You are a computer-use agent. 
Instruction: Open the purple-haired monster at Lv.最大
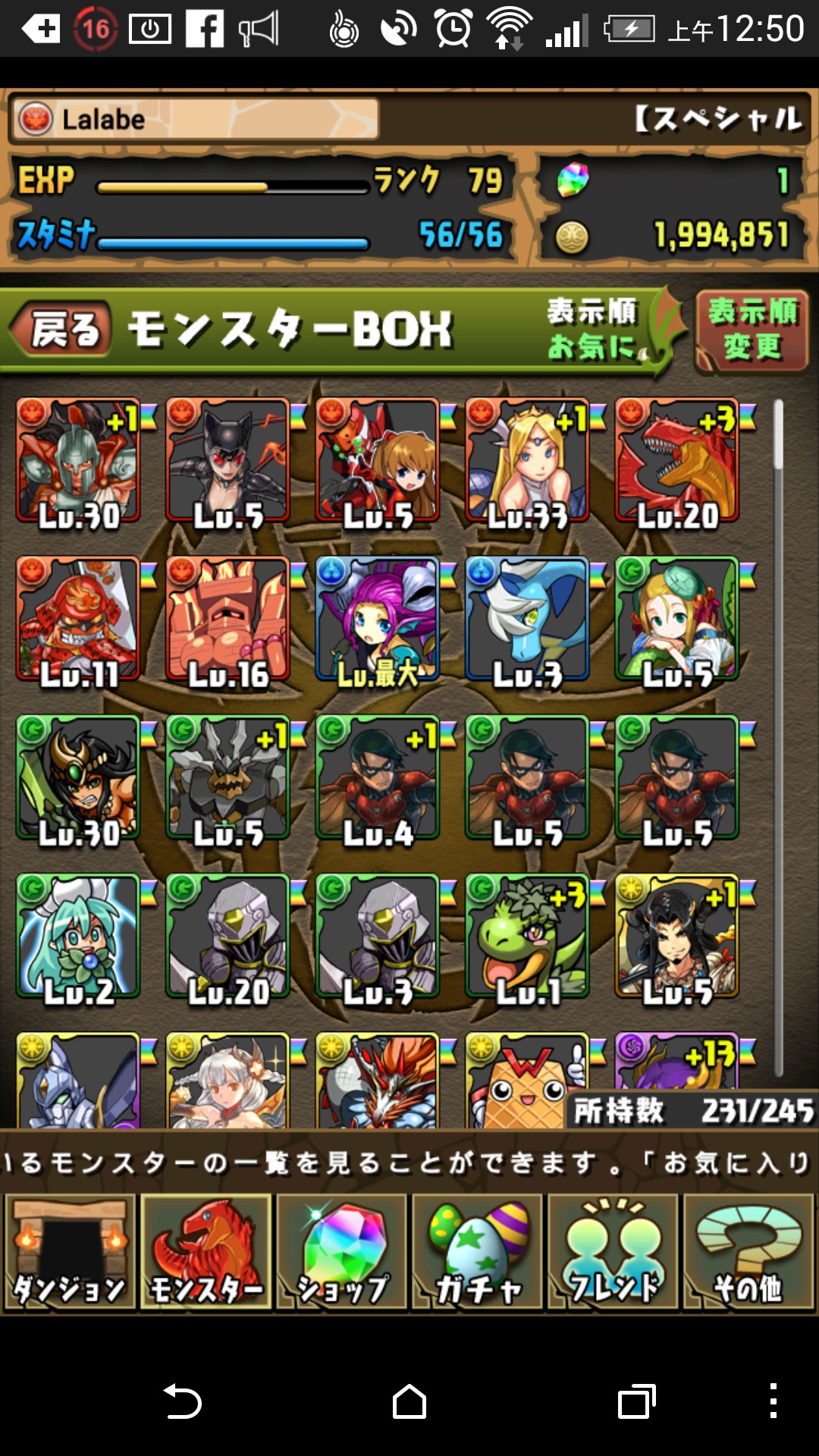[378, 620]
